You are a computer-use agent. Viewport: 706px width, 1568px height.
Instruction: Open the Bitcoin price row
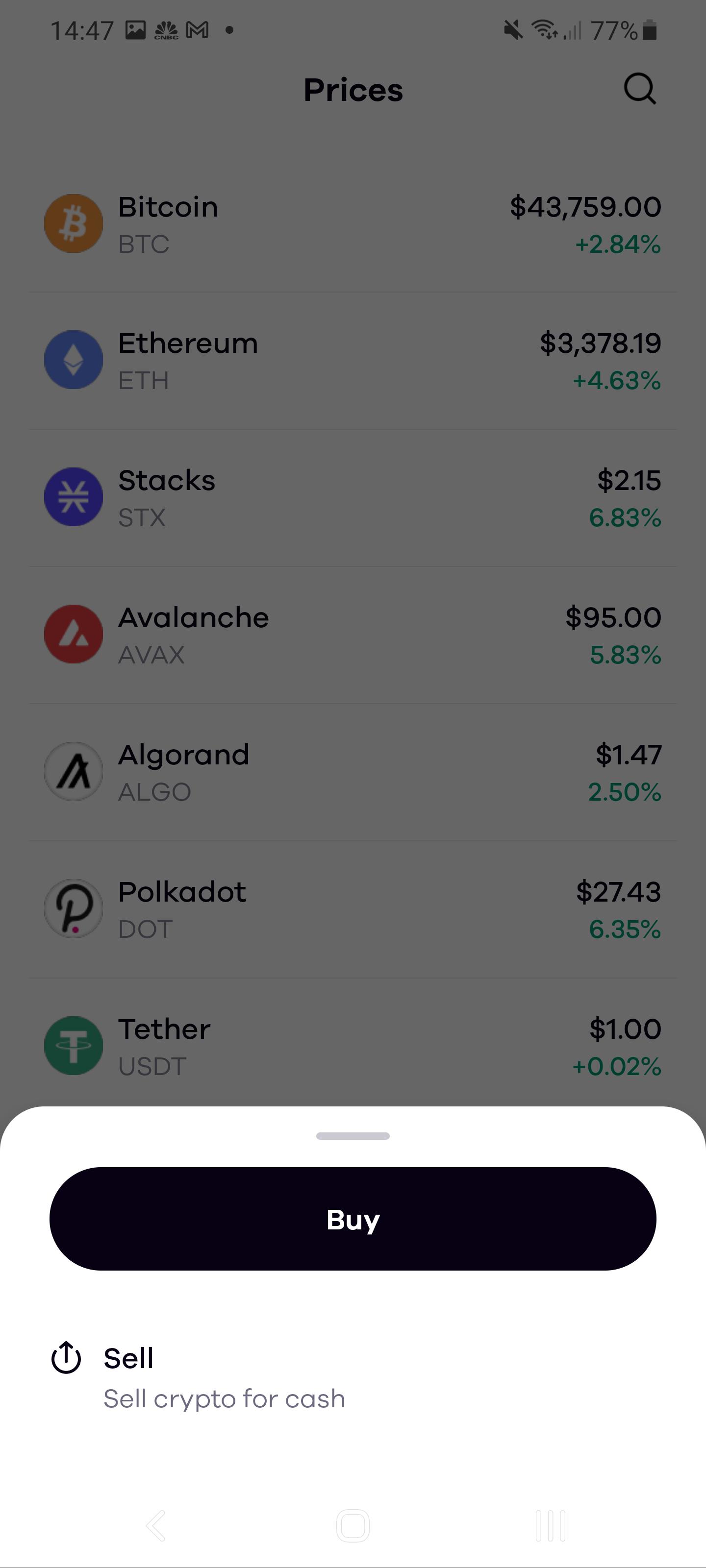point(353,224)
